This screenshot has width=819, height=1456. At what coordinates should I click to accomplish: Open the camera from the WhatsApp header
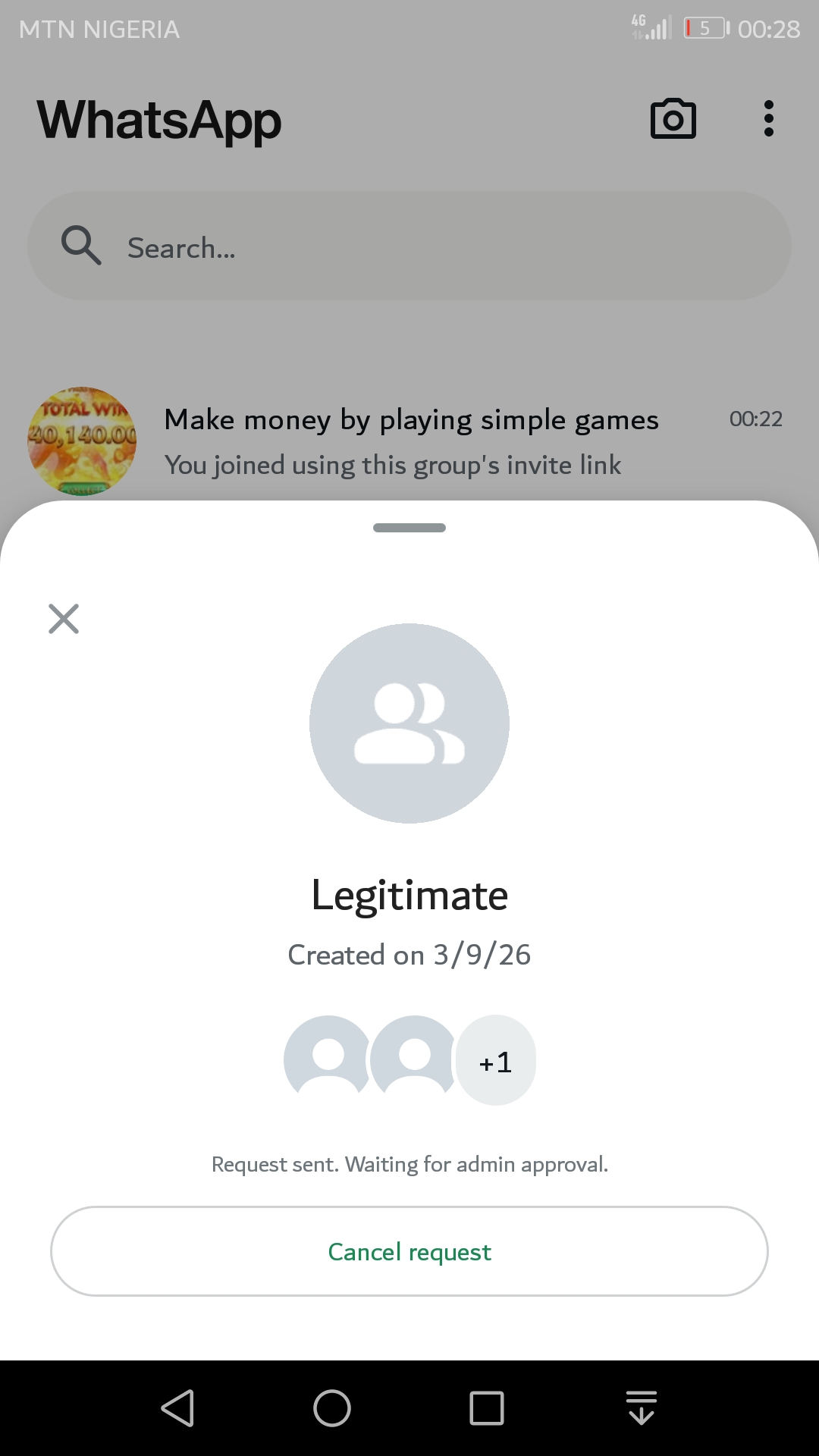(673, 119)
